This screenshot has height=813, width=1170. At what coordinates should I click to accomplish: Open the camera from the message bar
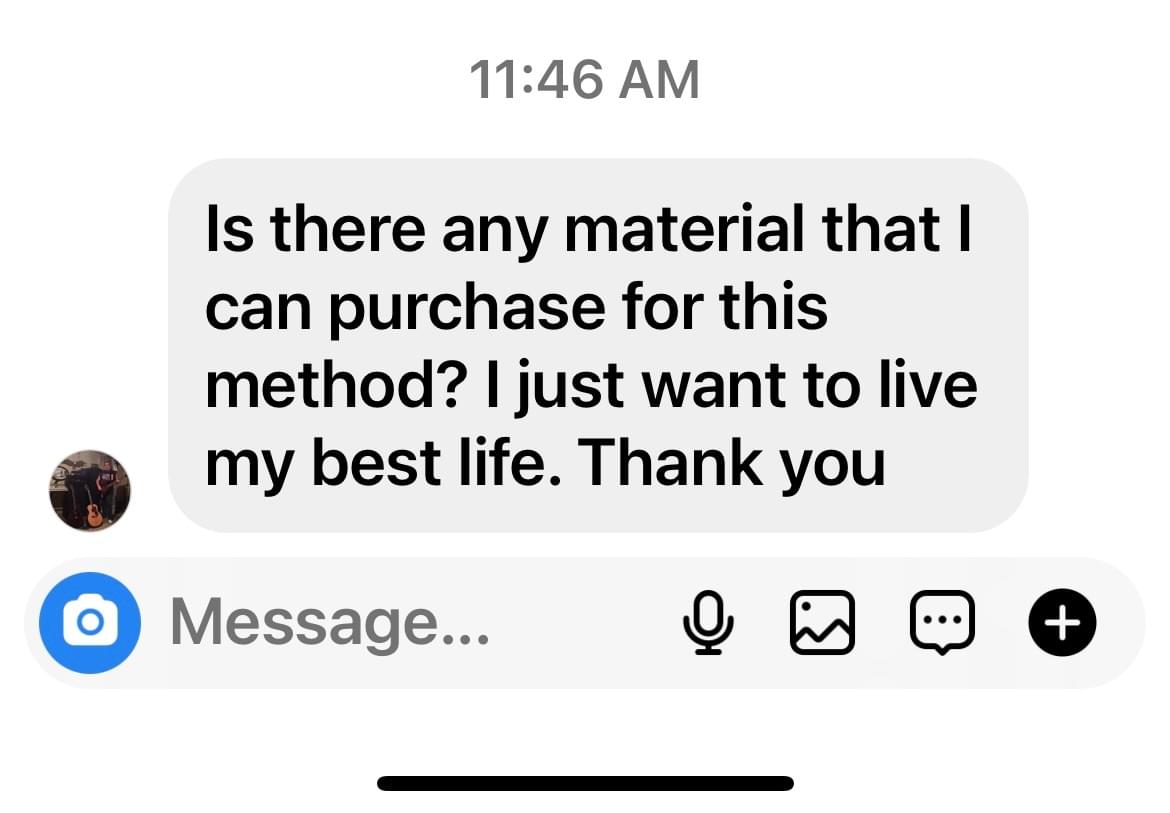point(90,622)
